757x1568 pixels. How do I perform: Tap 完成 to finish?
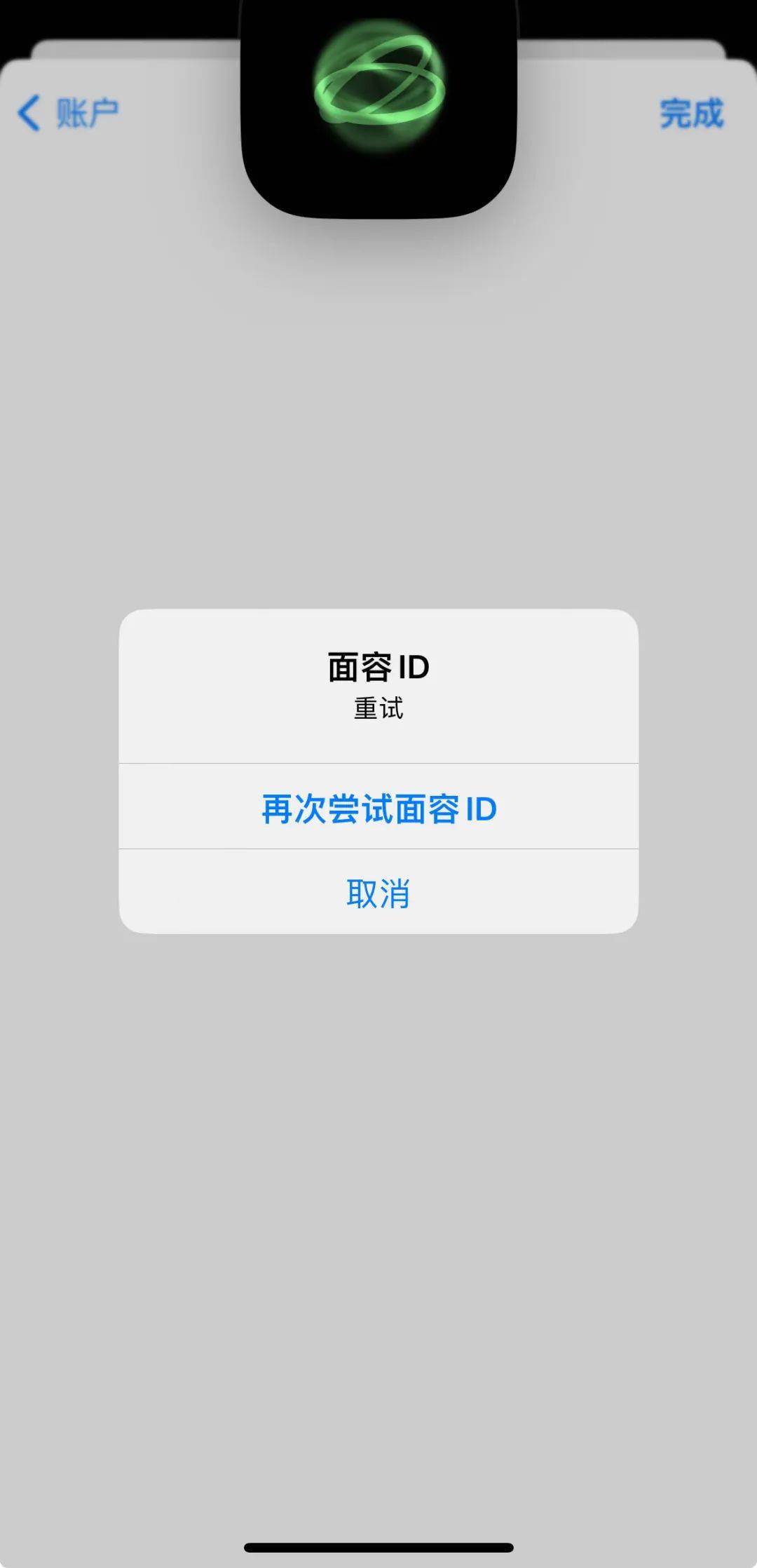[x=691, y=114]
